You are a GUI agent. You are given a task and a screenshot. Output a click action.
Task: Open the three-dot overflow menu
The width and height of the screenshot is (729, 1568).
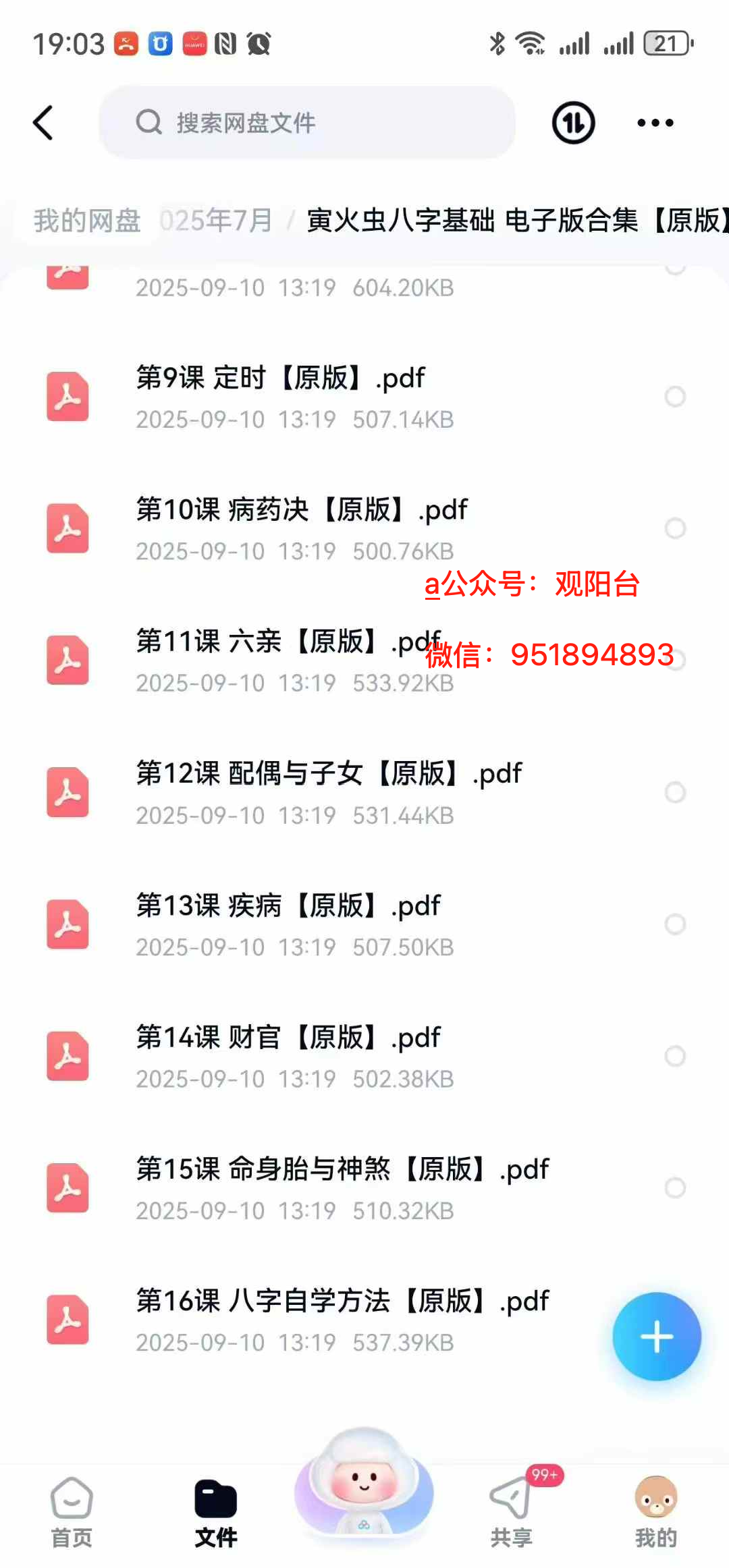coord(655,123)
